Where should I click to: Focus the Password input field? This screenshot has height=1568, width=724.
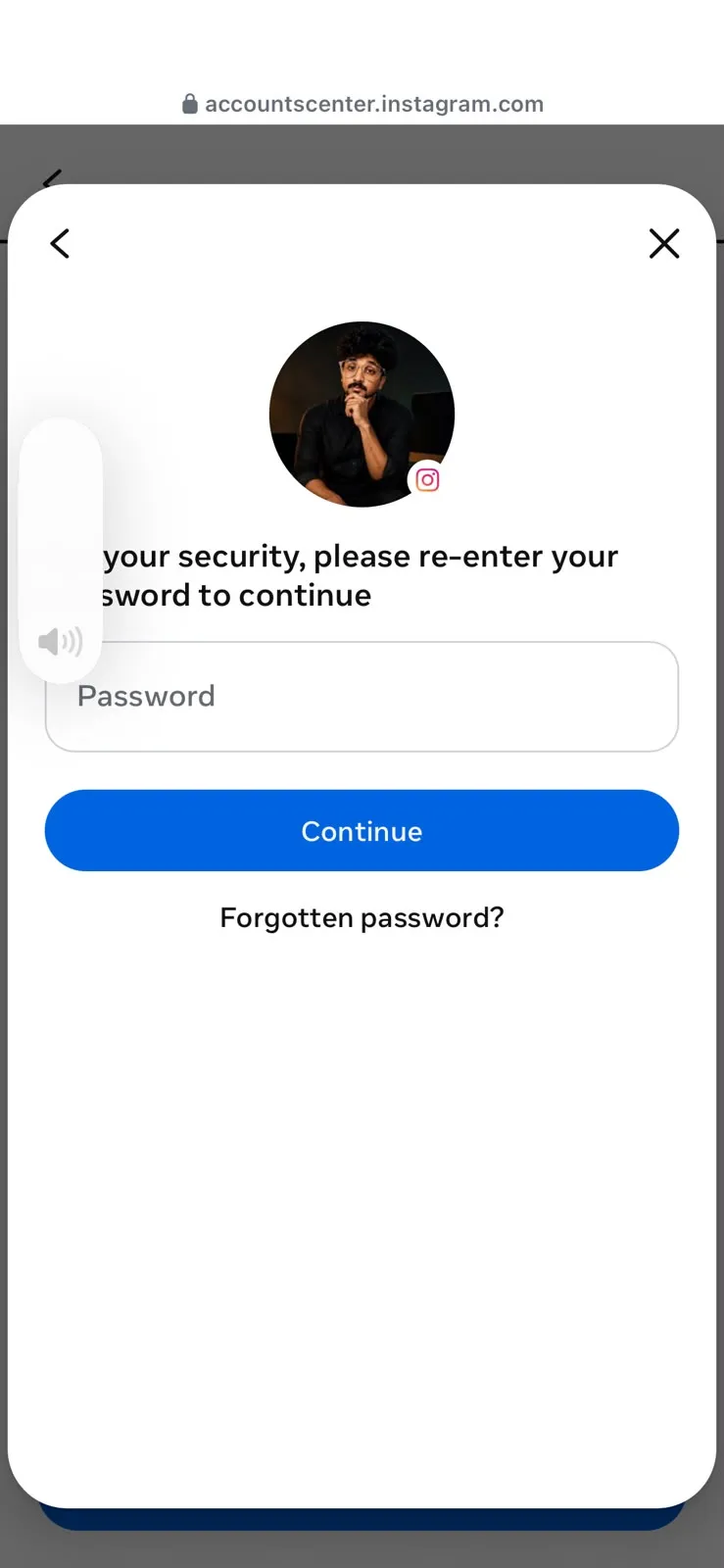362,697
